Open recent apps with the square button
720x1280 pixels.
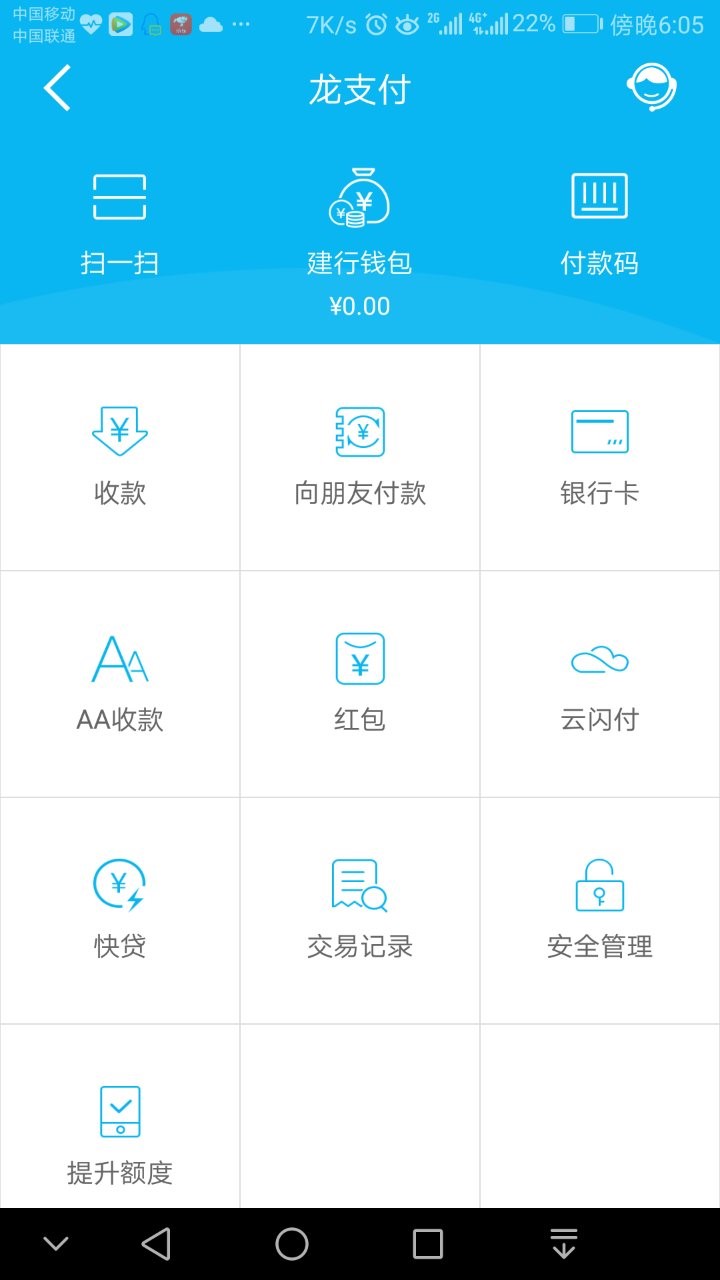tap(428, 1244)
